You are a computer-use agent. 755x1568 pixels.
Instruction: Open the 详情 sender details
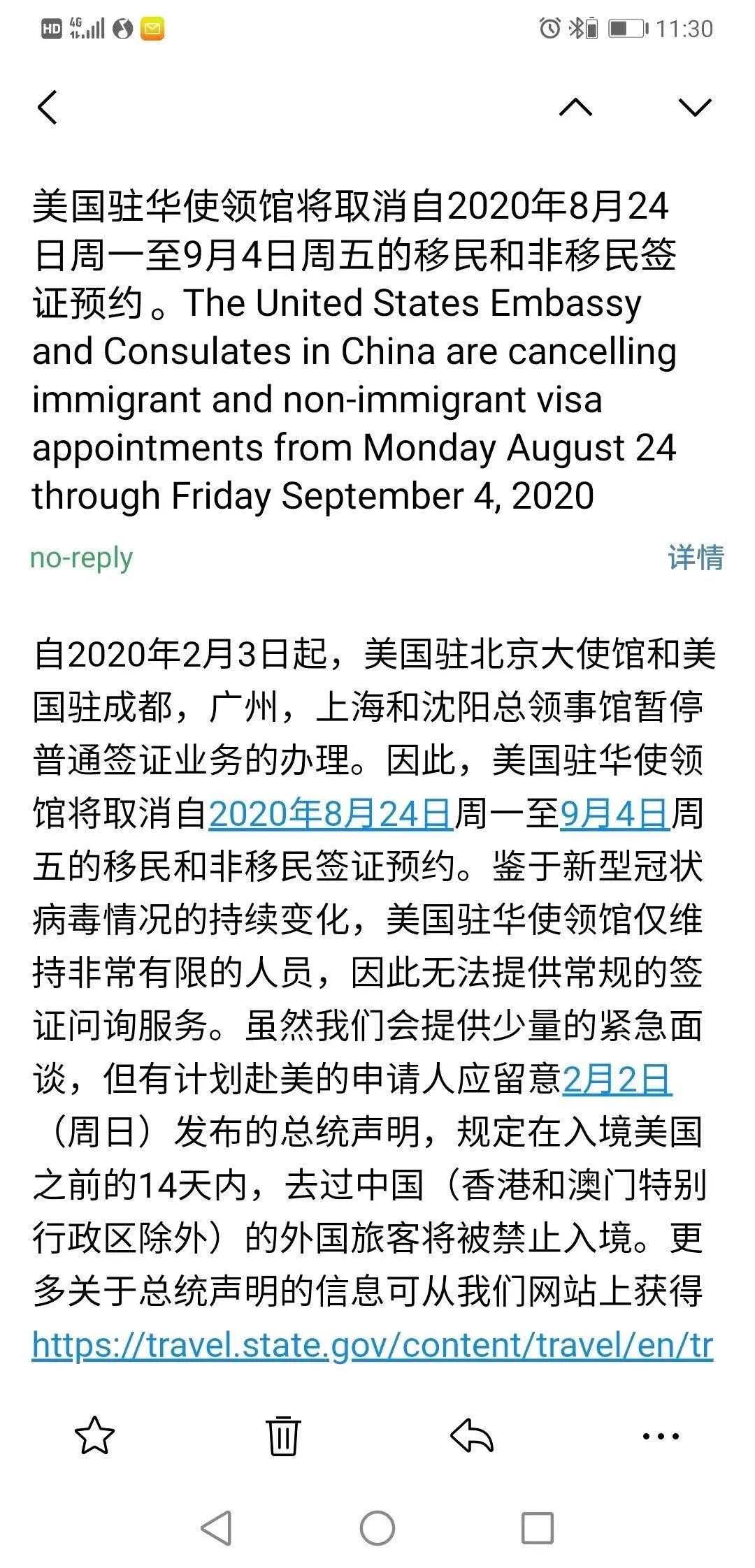coord(695,558)
